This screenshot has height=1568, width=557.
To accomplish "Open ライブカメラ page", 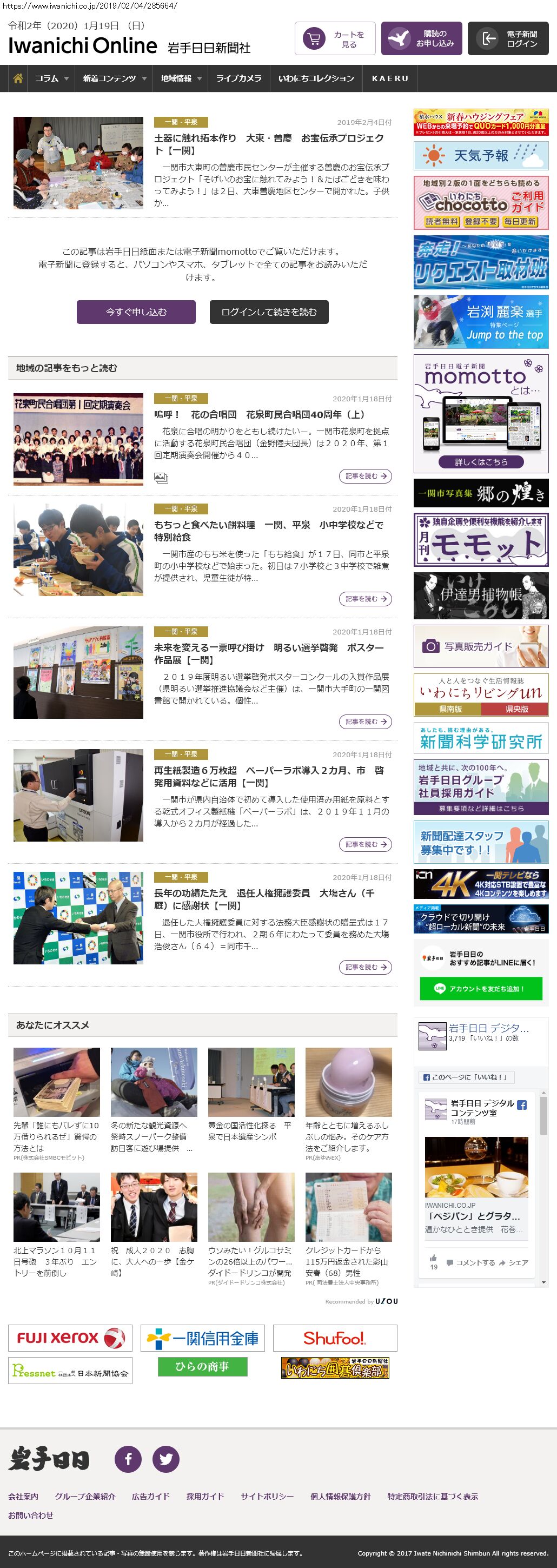I will 238,78.
